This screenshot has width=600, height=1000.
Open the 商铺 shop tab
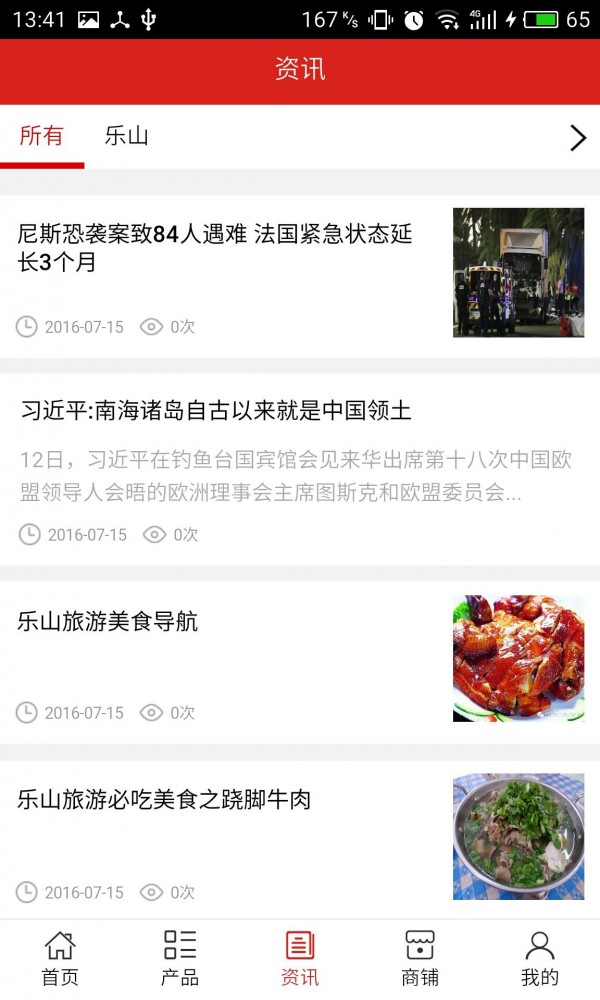click(x=420, y=958)
